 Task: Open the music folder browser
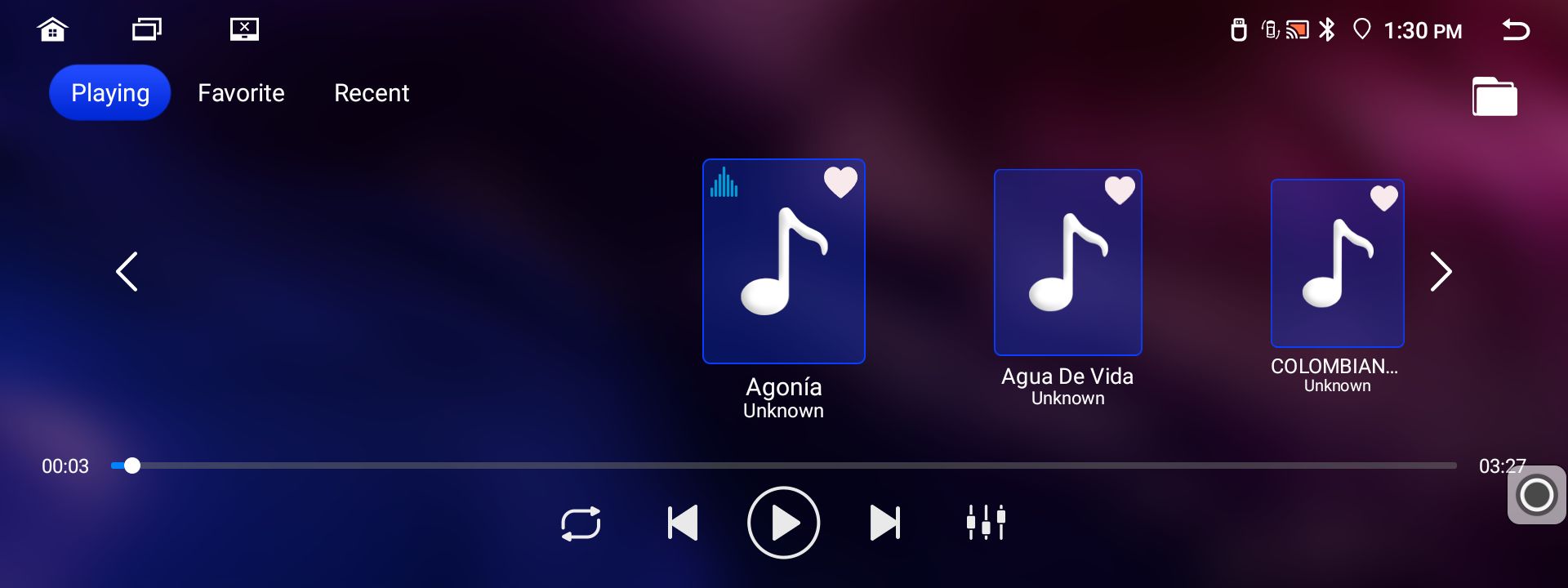(1494, 97)
